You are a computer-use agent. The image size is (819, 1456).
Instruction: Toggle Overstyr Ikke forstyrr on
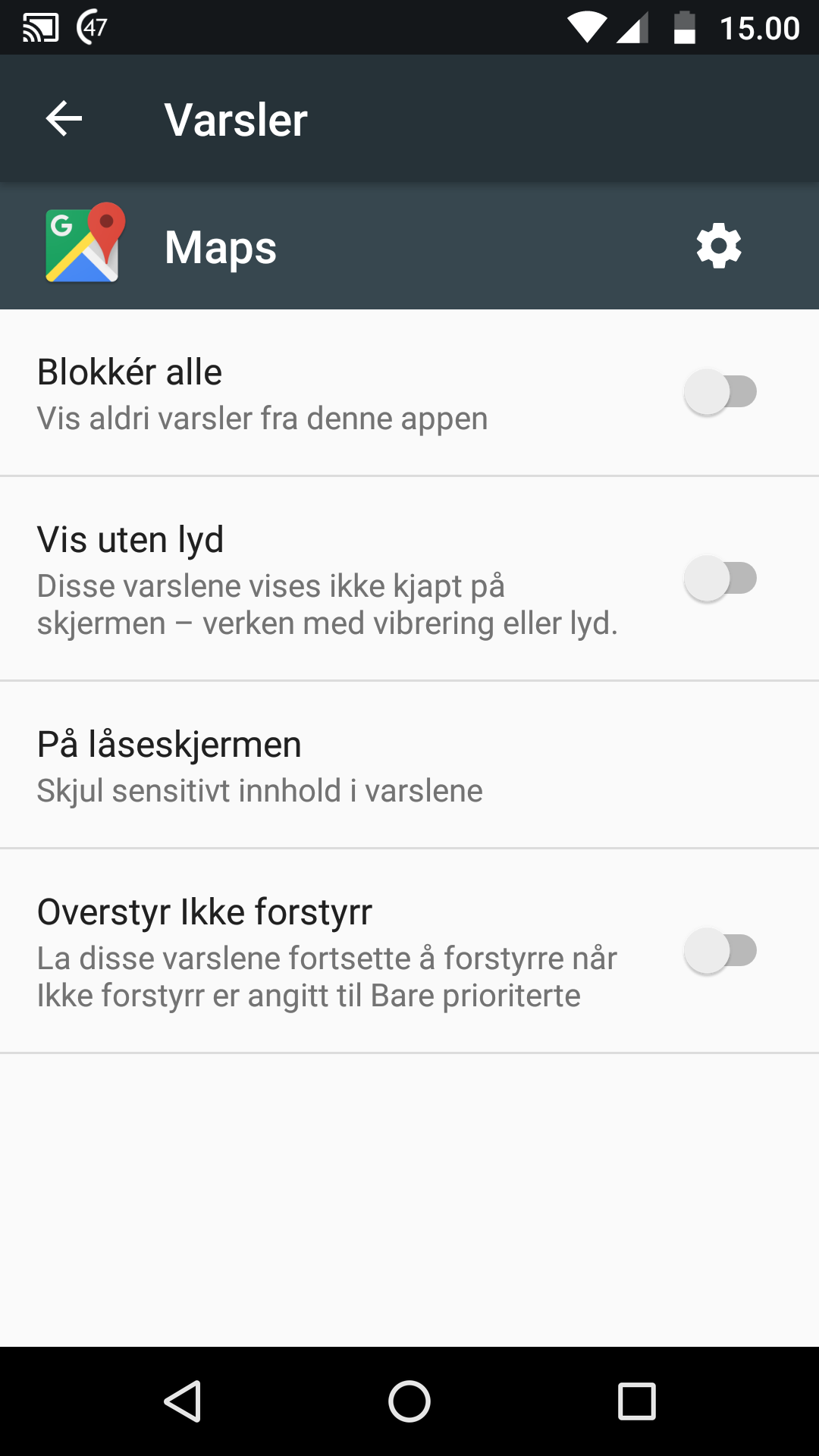pyautogui.click(x=720, y=951)
